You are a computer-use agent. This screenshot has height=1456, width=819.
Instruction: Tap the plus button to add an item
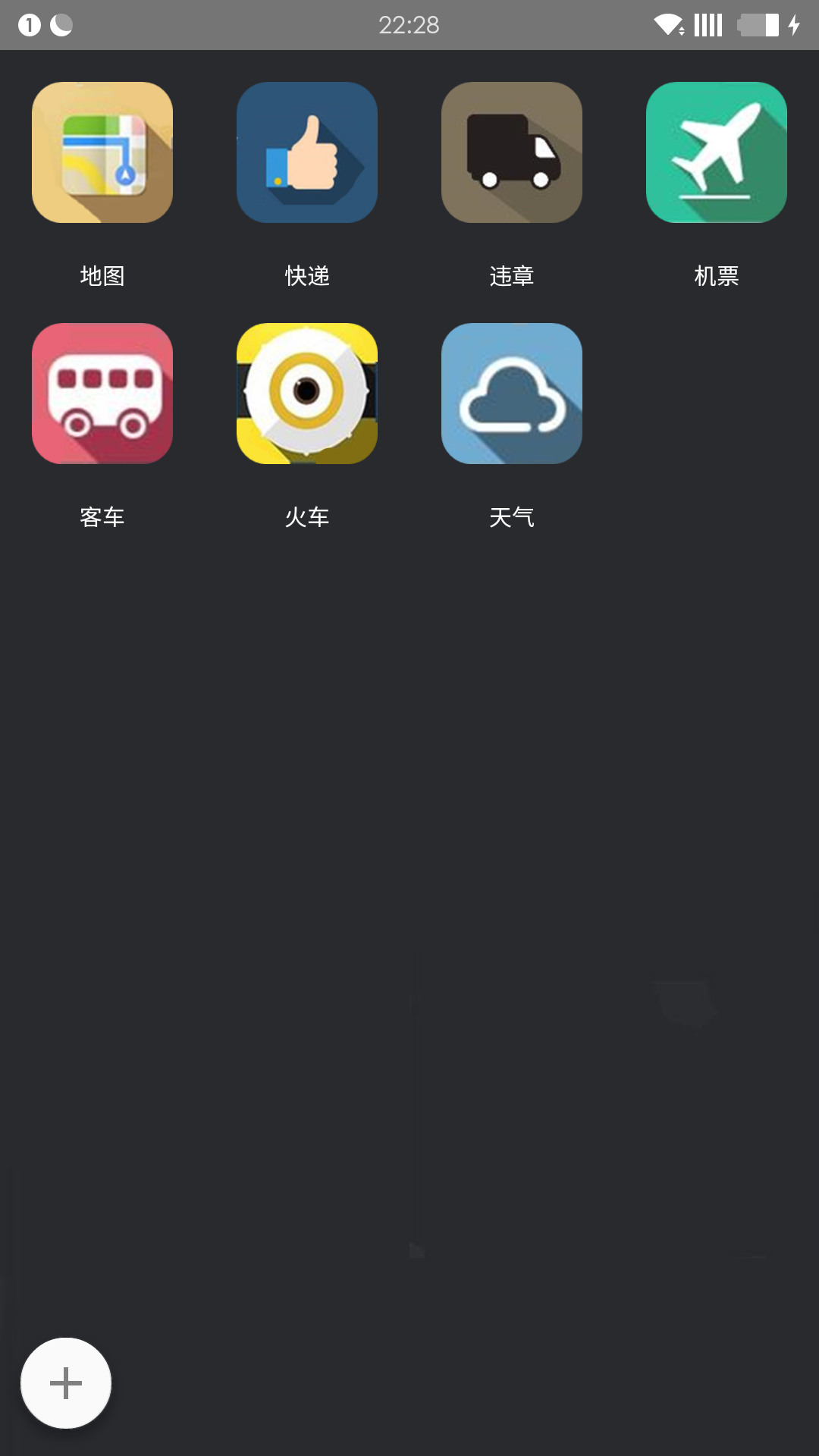click(x=66, y=1382)
